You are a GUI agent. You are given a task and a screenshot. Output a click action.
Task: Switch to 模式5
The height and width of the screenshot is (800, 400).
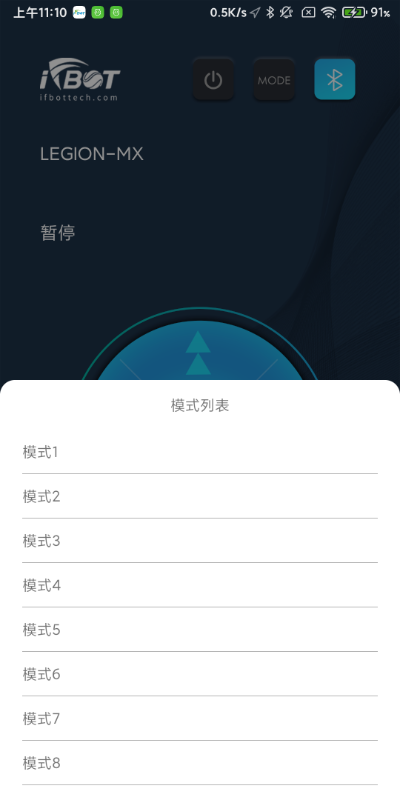click(x=199, y=630)
